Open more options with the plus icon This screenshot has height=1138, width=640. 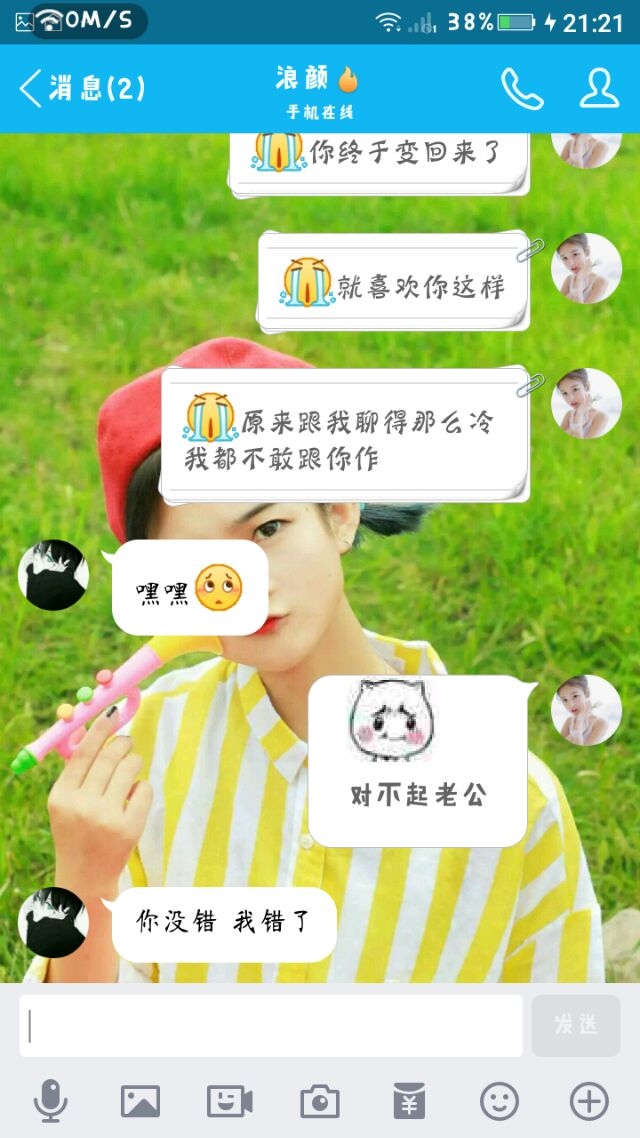(588, 1101)
